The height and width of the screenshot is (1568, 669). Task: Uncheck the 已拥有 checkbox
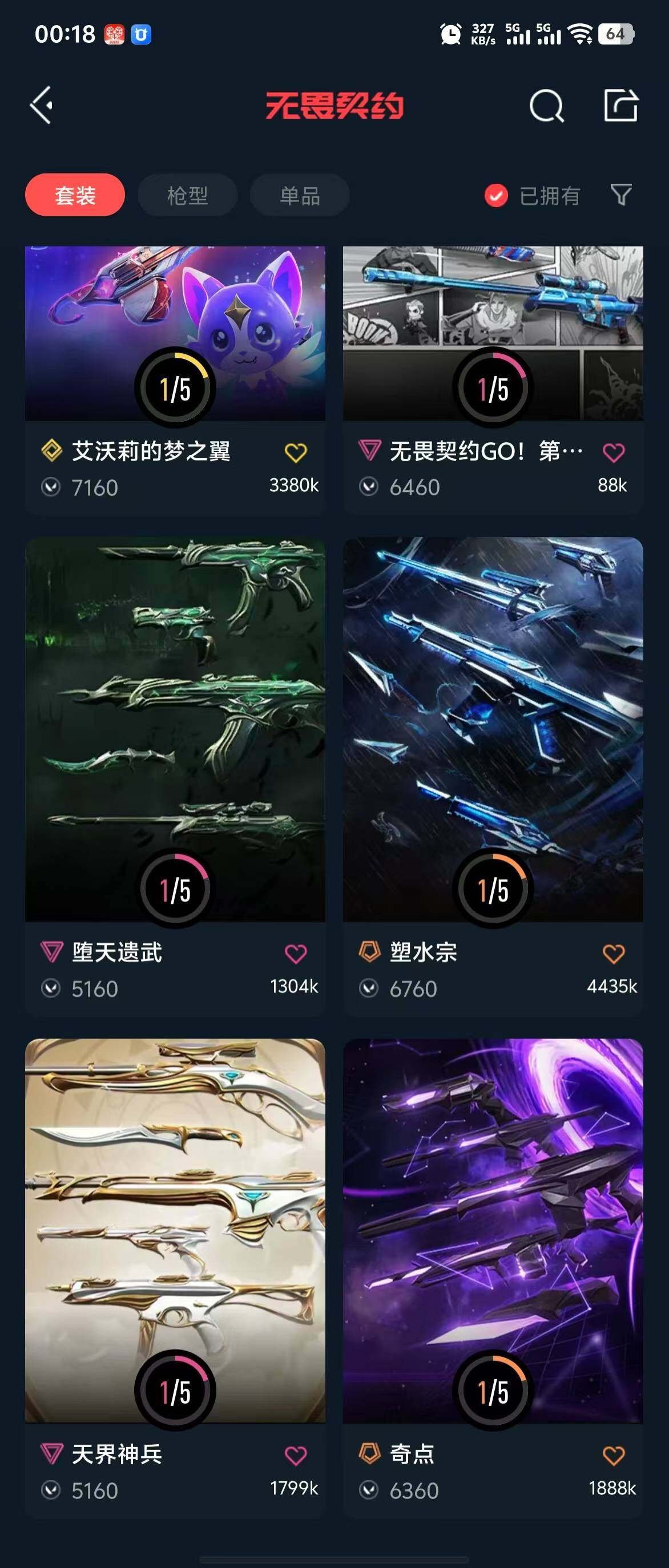click(x=496, y=195)
